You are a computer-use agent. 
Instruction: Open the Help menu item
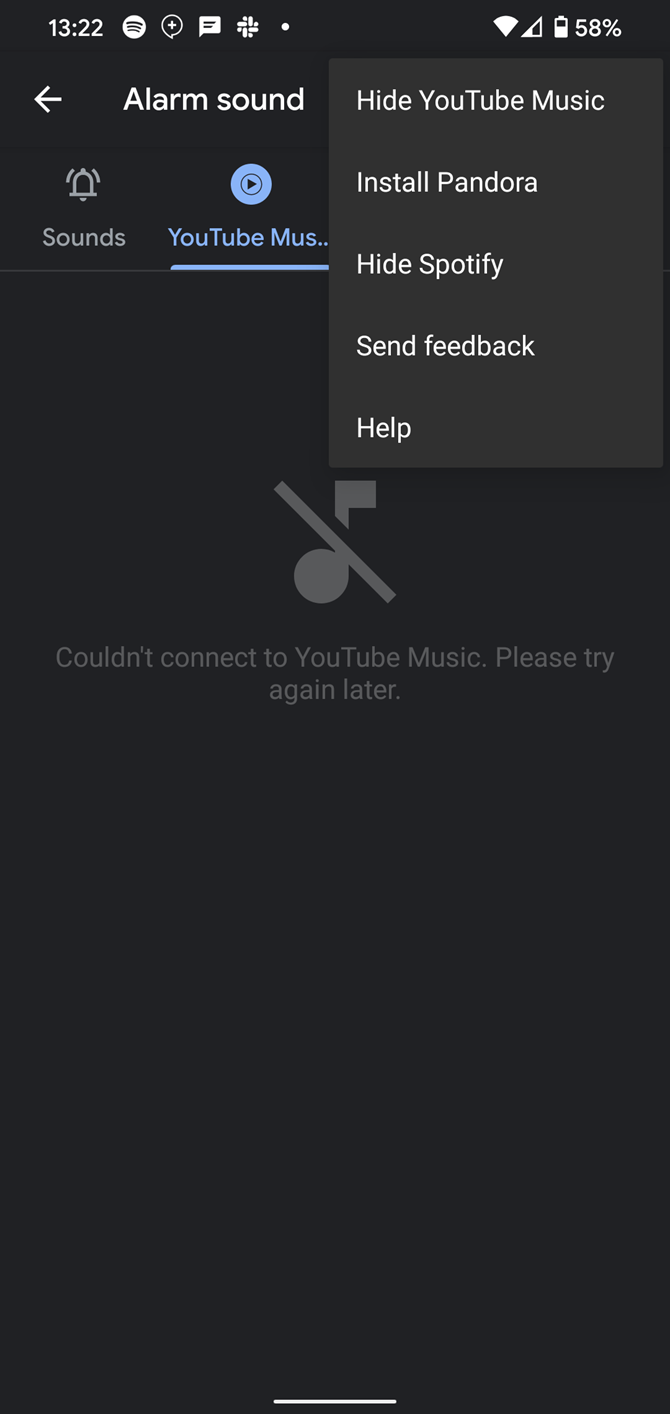(384, 429)
